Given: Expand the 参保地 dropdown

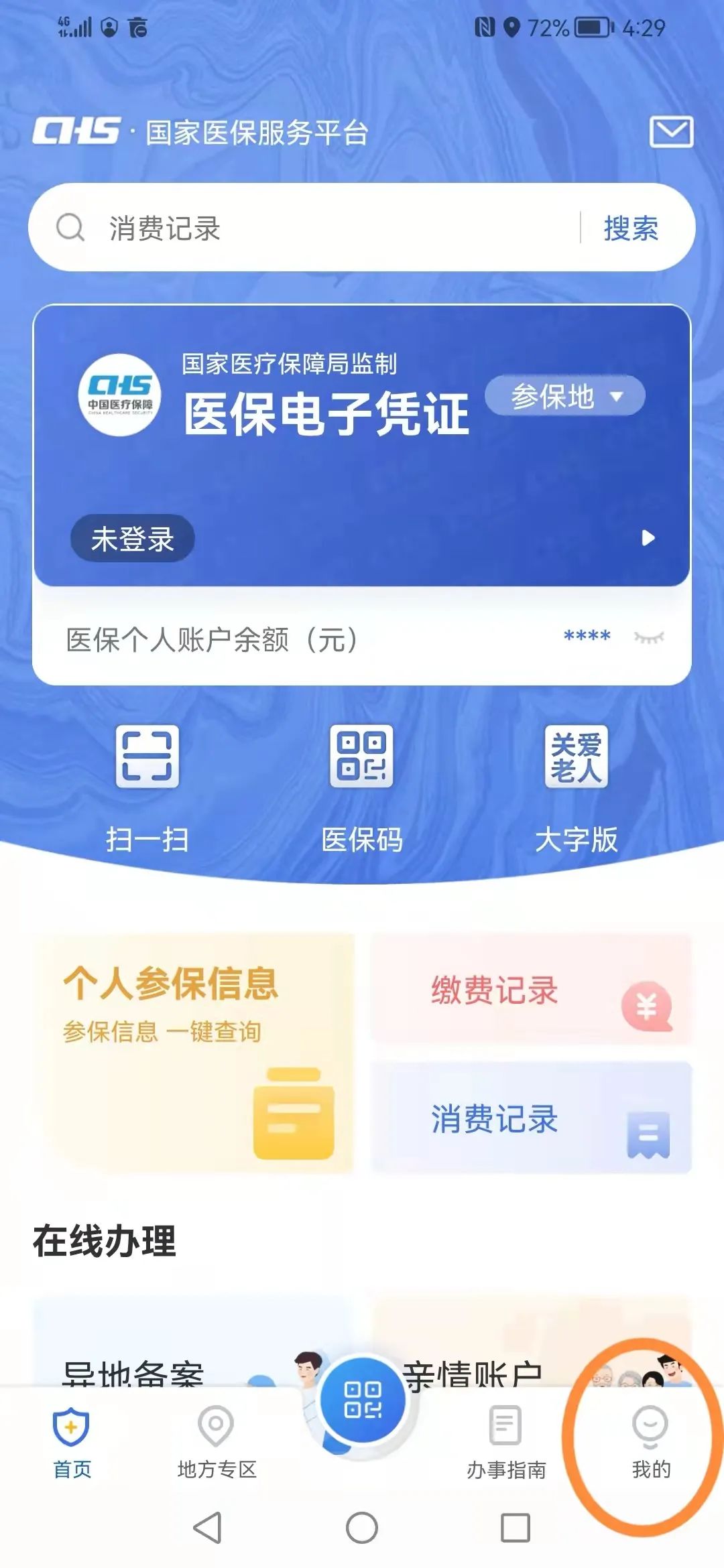Looking at the screenshot, I should pyautogui.click(x=564, y=396).
